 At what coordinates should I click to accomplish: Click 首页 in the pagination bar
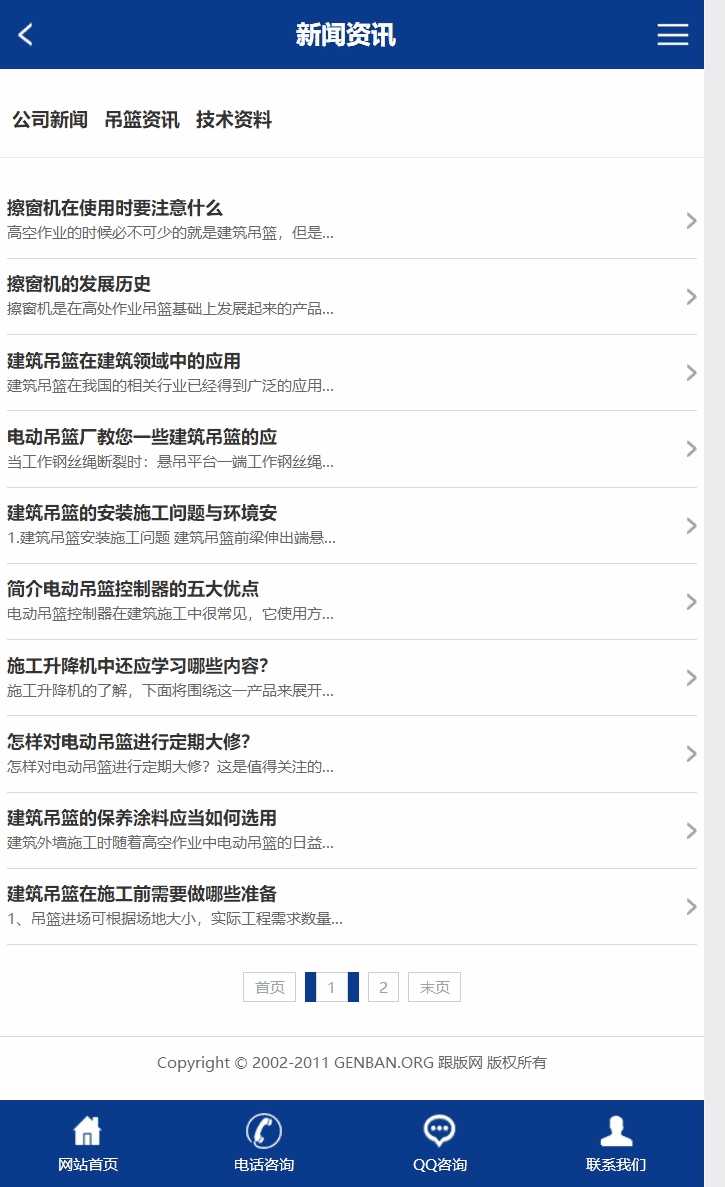(x=268, y=986)
